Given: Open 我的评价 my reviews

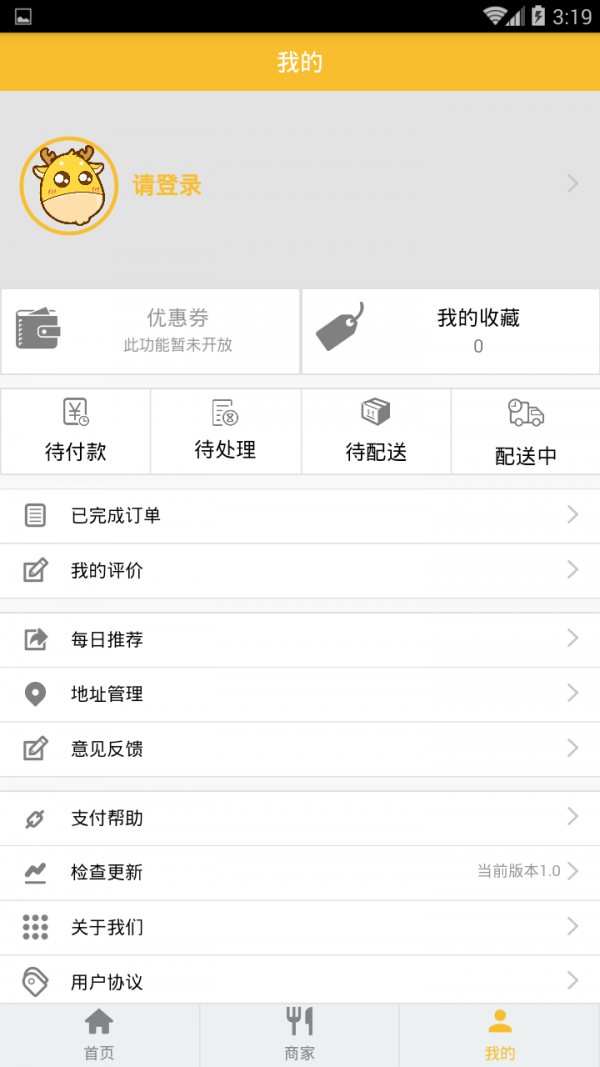Looking at the screenshot, I should (300, 571).
